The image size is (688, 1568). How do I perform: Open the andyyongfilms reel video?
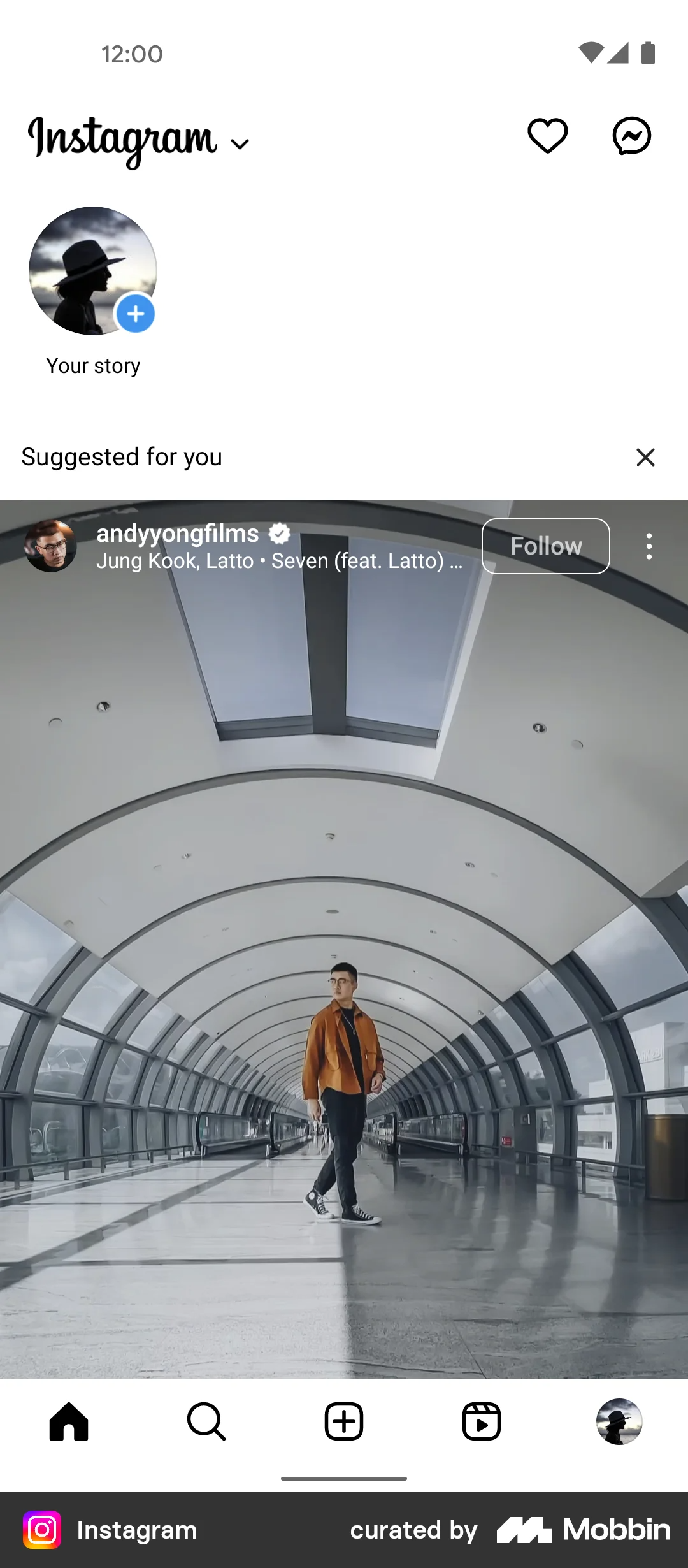click(x=344, y=956)
